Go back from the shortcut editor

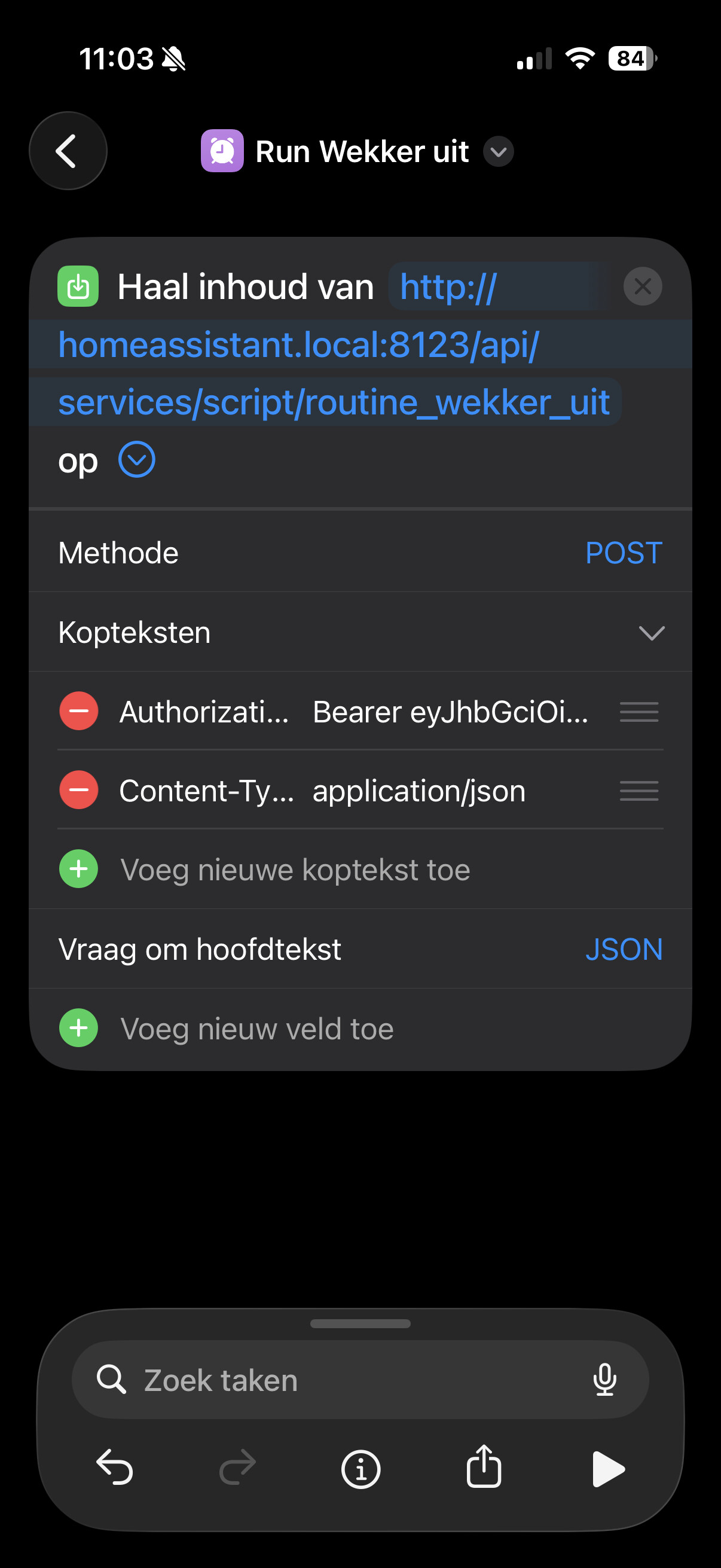68,151
